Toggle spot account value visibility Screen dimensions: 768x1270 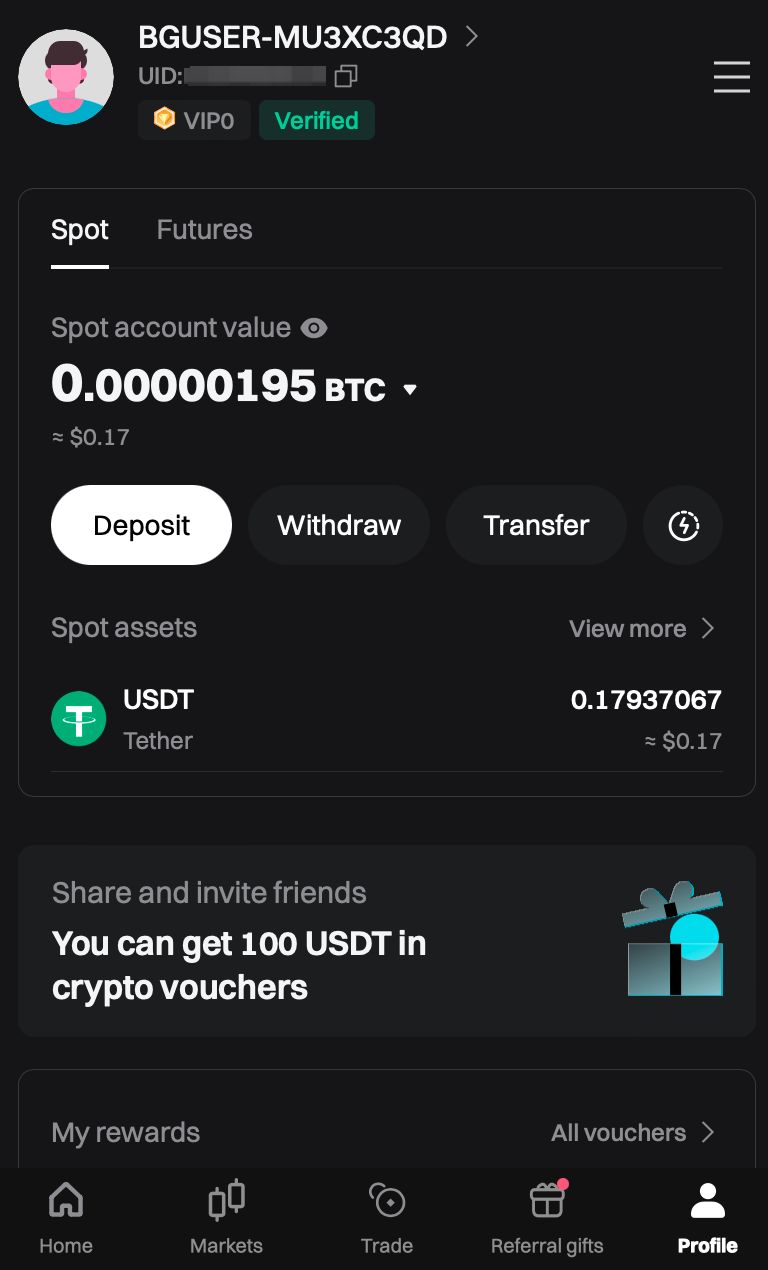click(x=313, y=328)
